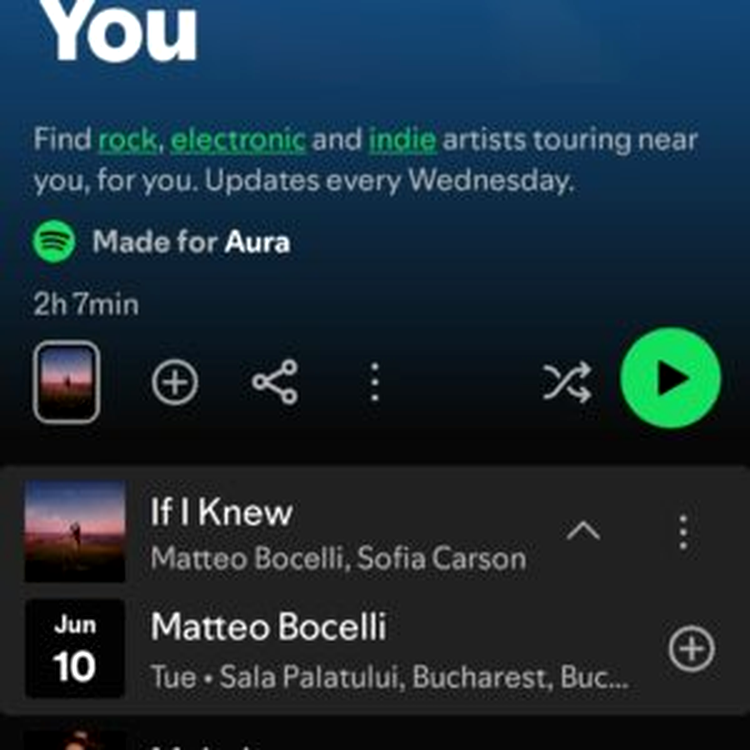This screenshot has height=750, width=750.
Task: Open the electronic genre link
Action: click(238, 139)
